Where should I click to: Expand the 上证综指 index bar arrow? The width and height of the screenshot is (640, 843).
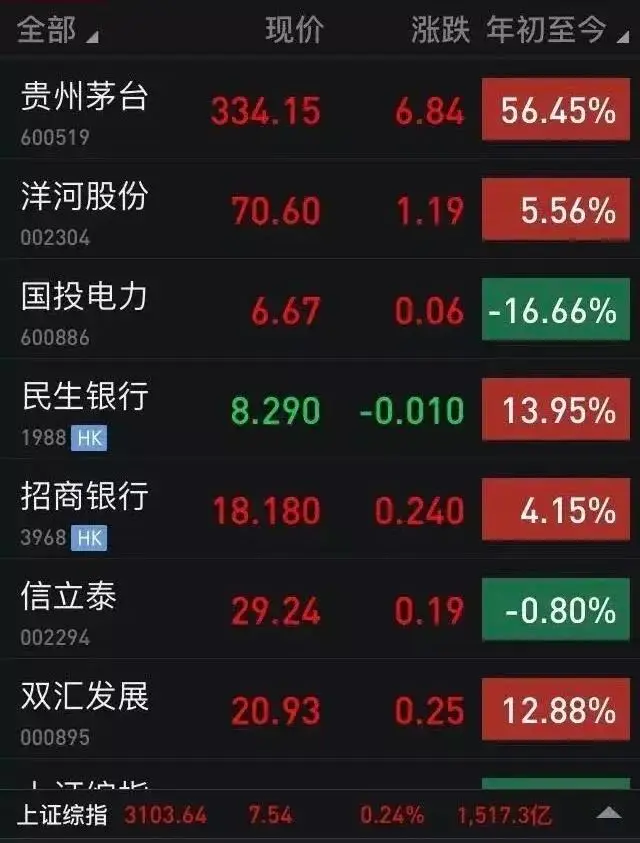click(x=608, y=814)
